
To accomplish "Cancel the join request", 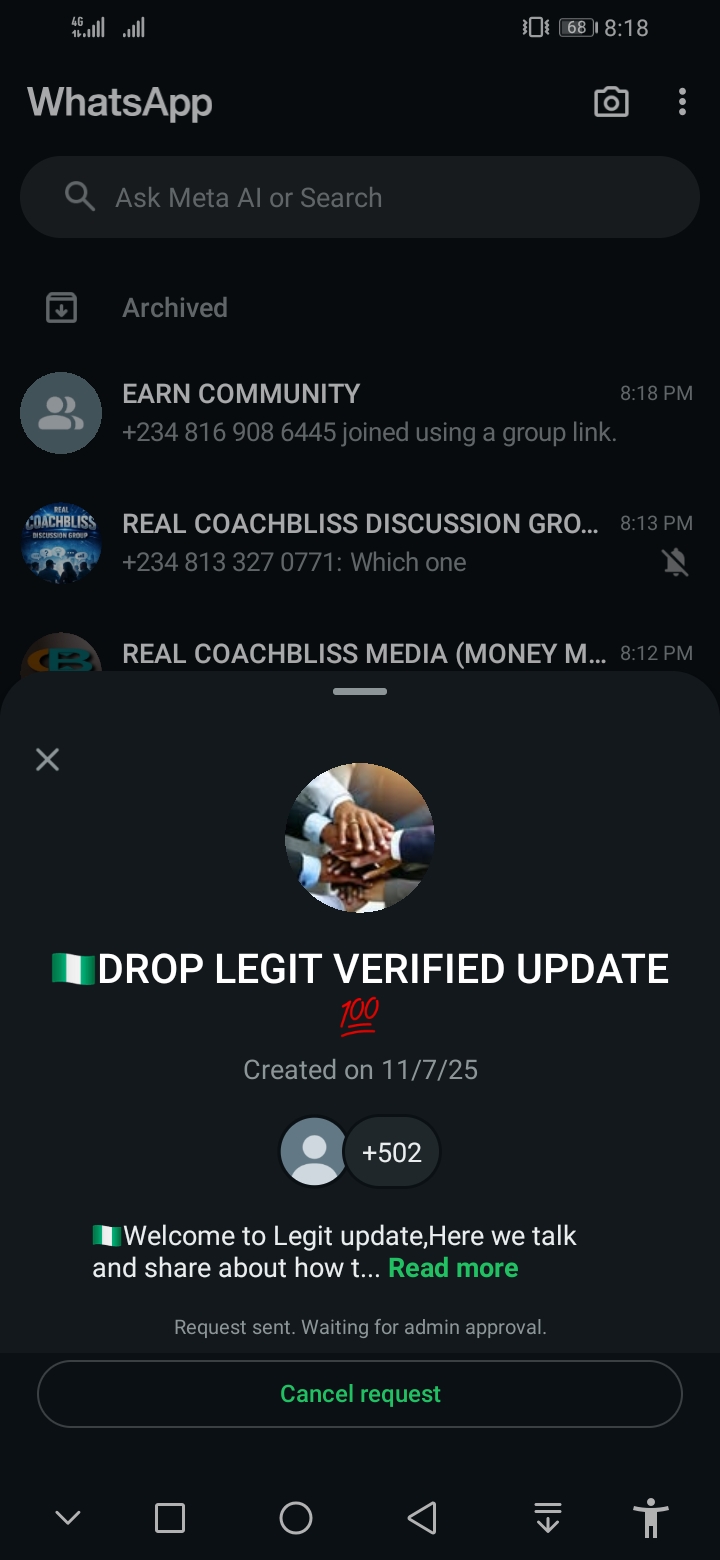I will tap(360, 1394).
